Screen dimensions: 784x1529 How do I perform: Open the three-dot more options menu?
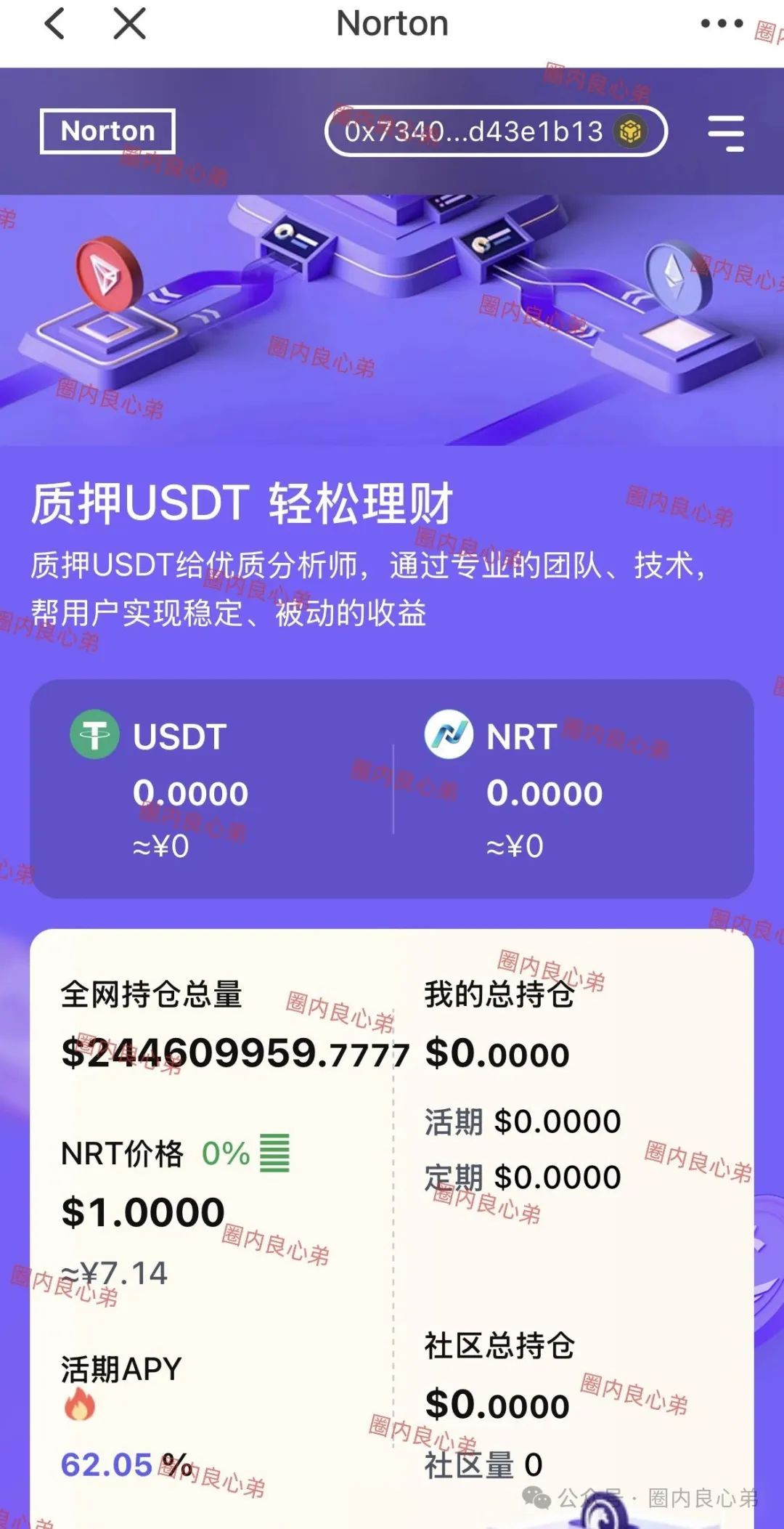coord(722,23)
